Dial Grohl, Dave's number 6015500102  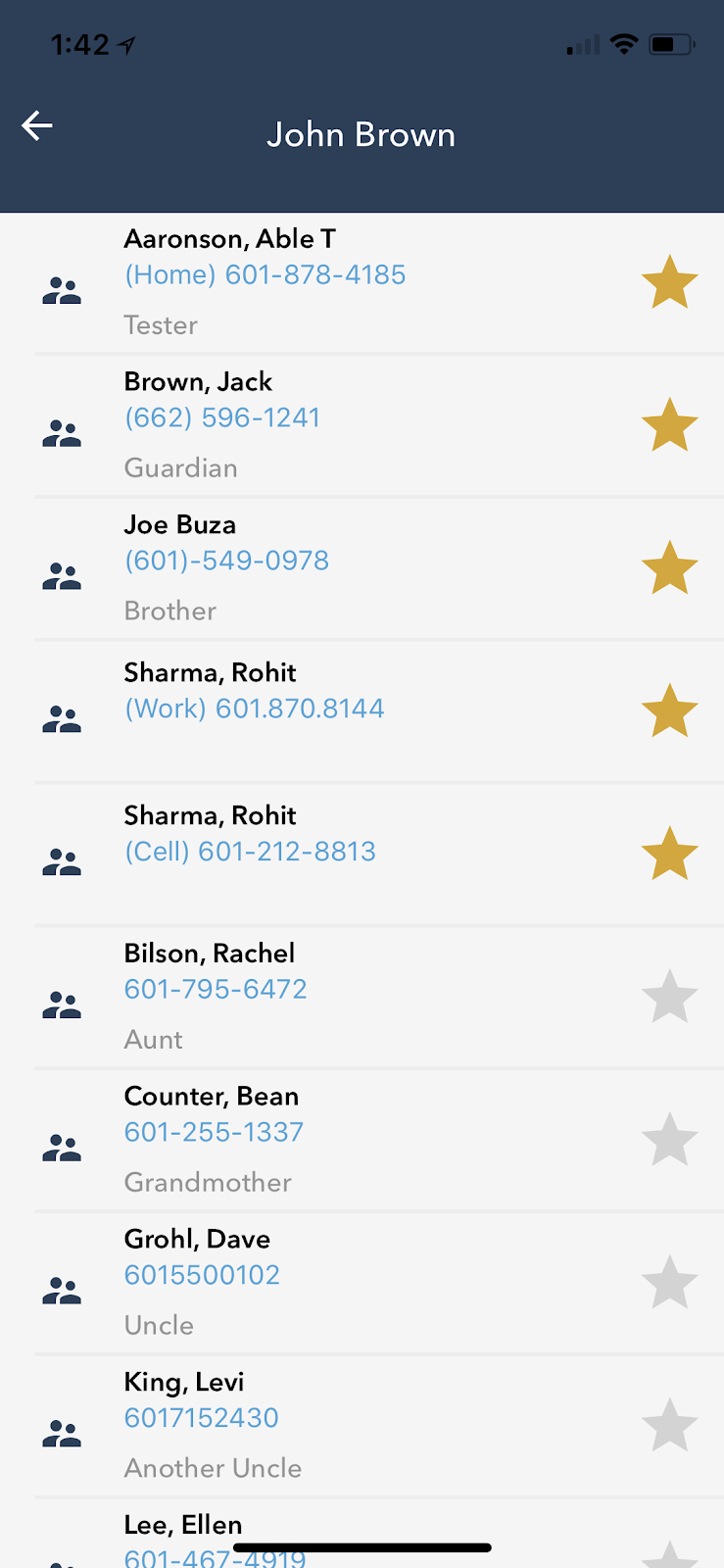pyautogui.click(x=202, y=1275)
